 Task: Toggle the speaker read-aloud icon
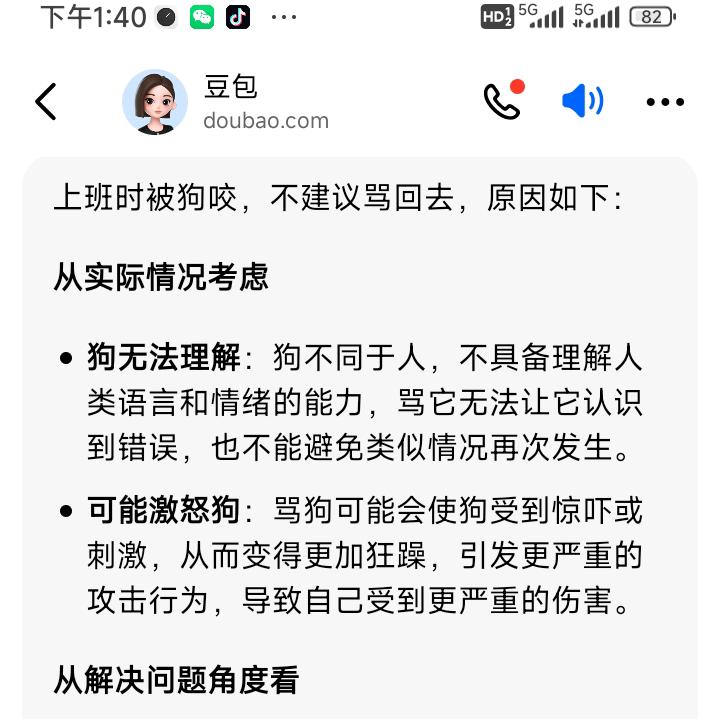[x=582, y=101]
